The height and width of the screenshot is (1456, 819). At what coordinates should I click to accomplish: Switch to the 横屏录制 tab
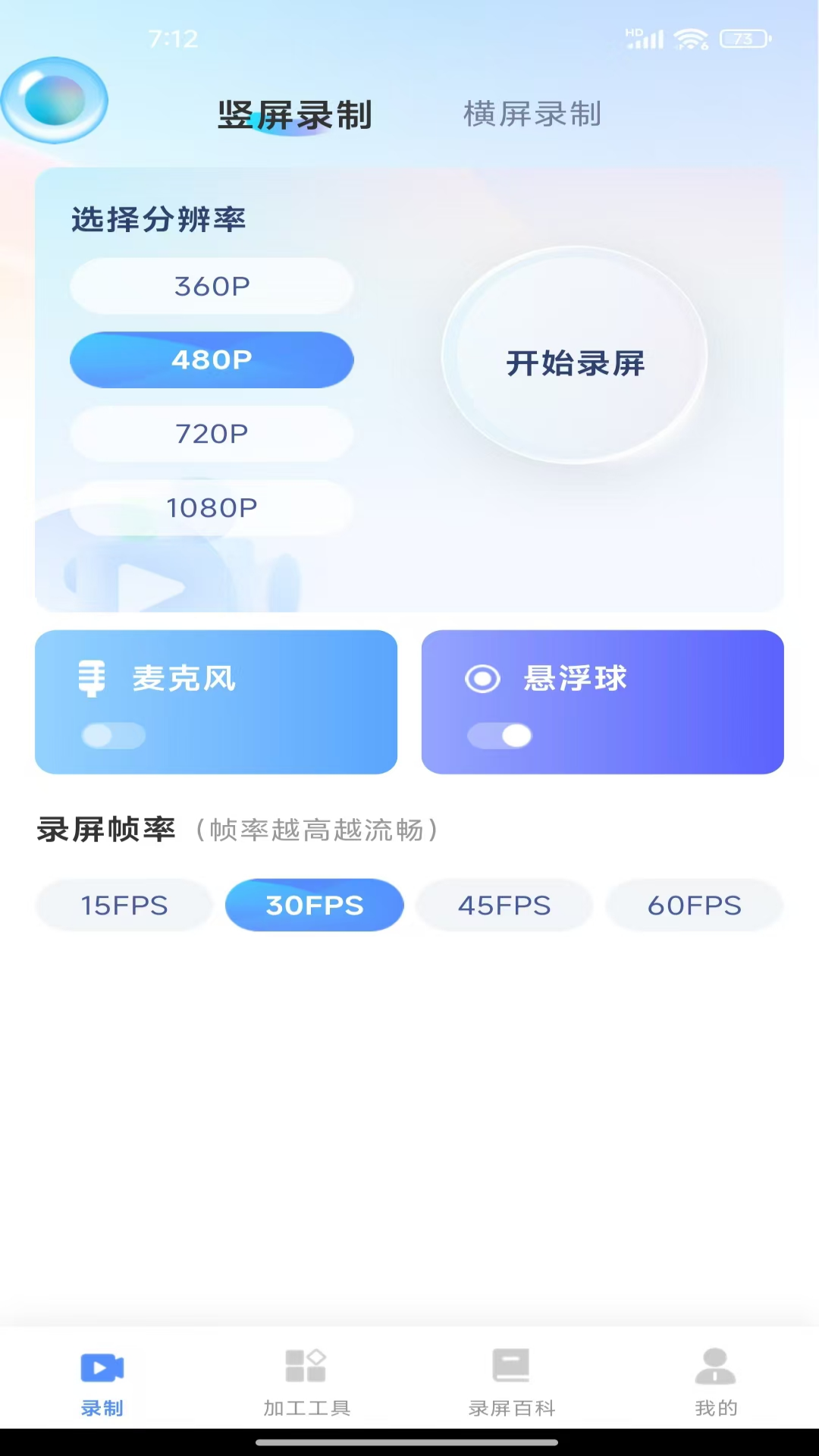tap(532, 115)
